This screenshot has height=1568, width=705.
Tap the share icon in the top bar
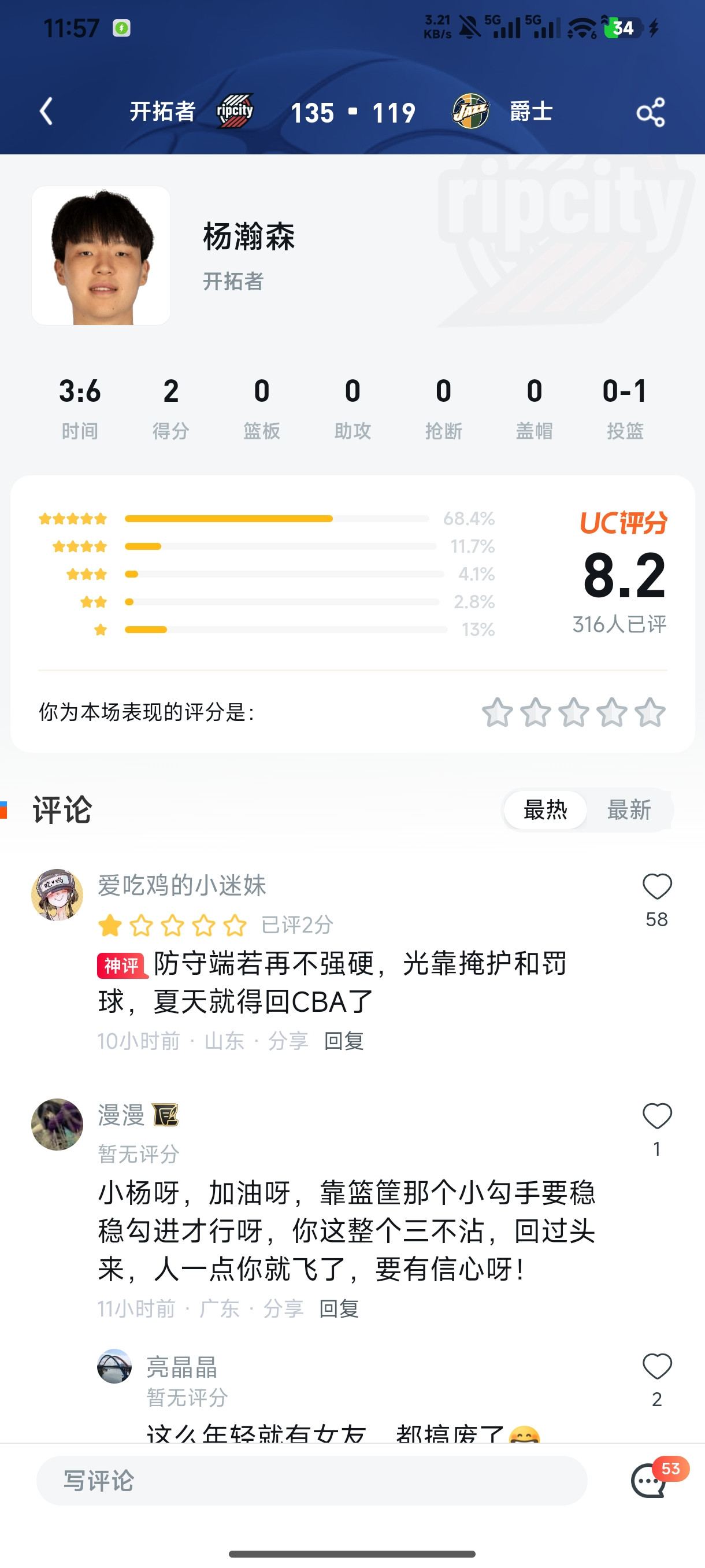click(650, 112)
